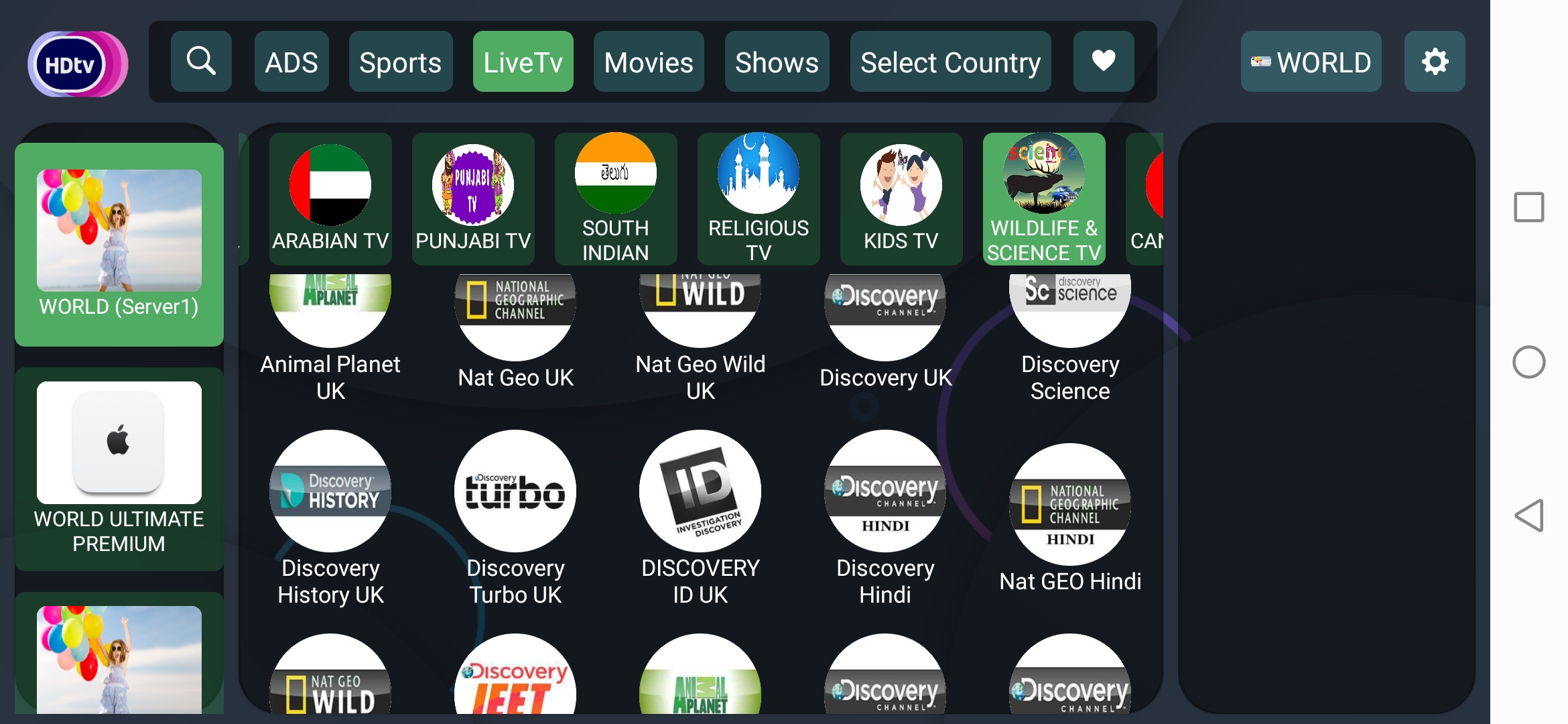Open the search icon
This screenshot has width=1568, height=724.
[201, 62]
